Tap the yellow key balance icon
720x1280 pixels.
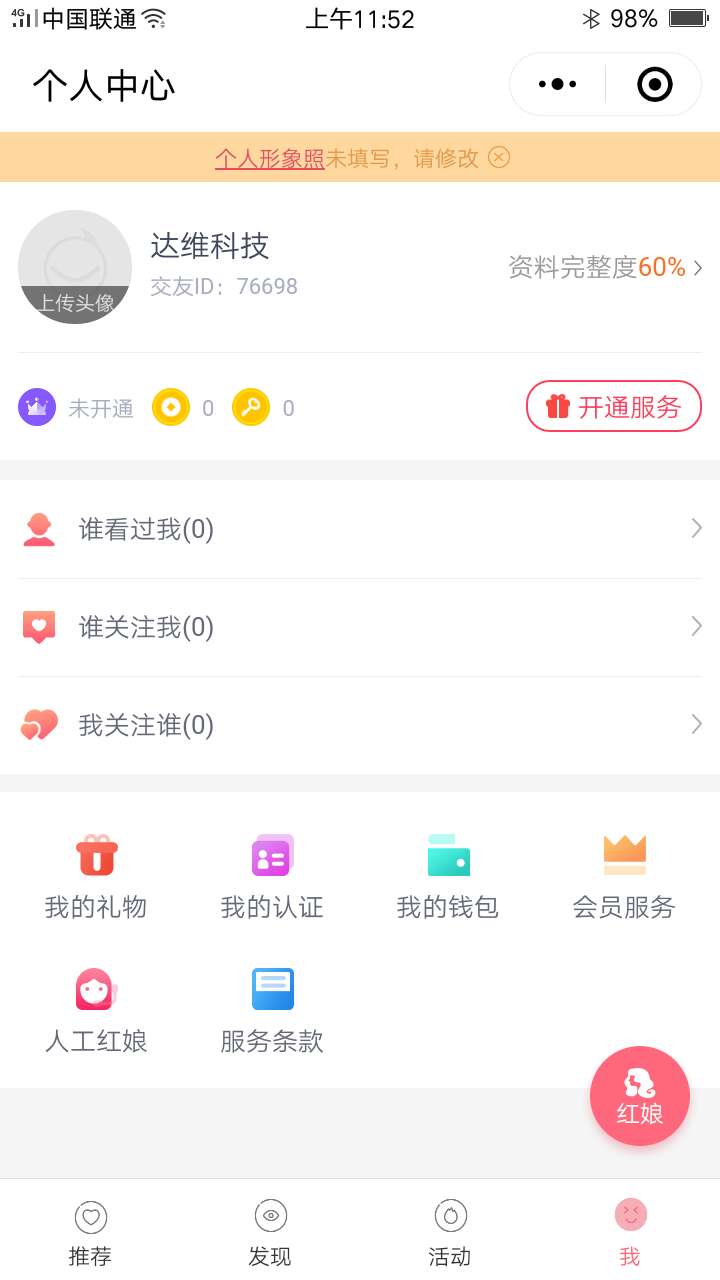pyautogui.click(x=252, y=407)
